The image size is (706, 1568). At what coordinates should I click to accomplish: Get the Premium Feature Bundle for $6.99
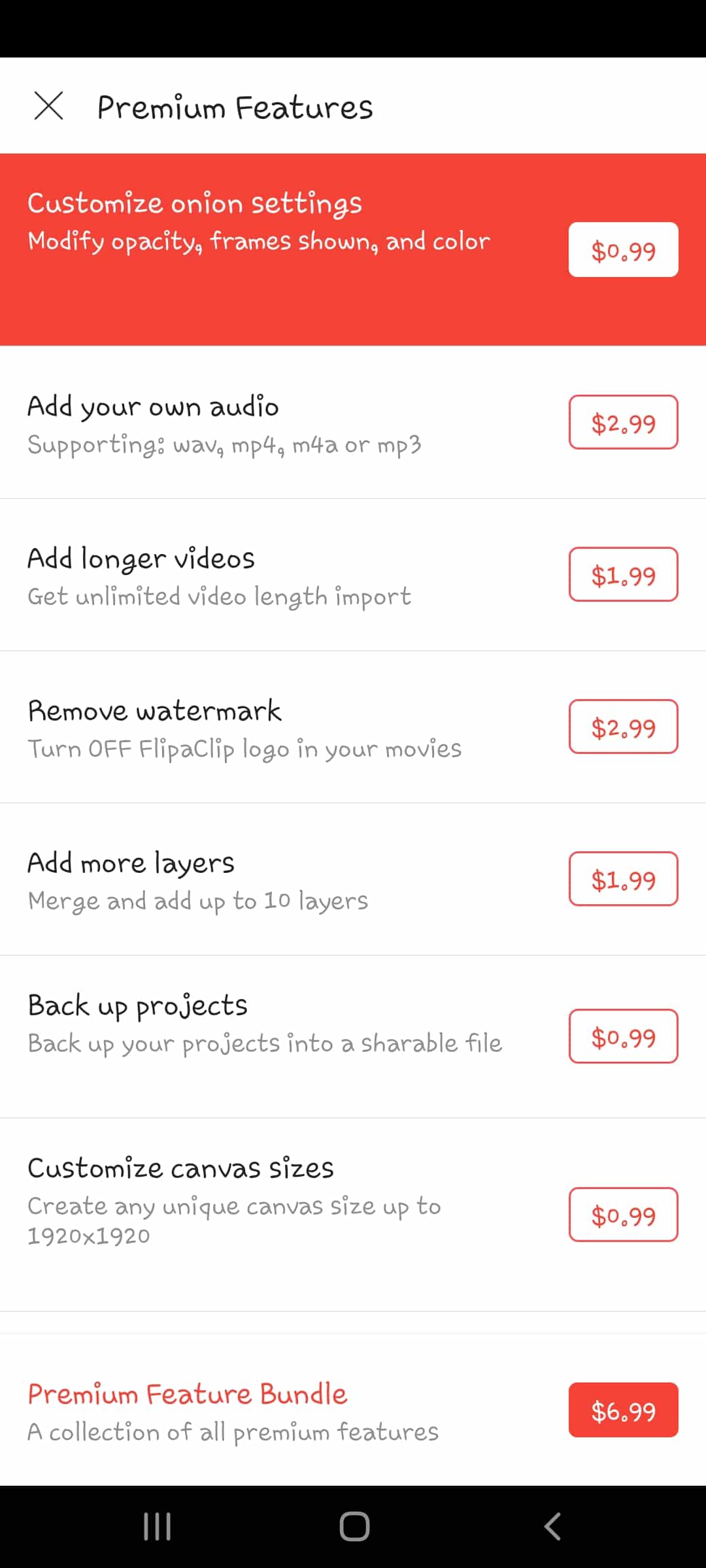click(623, 1410)
